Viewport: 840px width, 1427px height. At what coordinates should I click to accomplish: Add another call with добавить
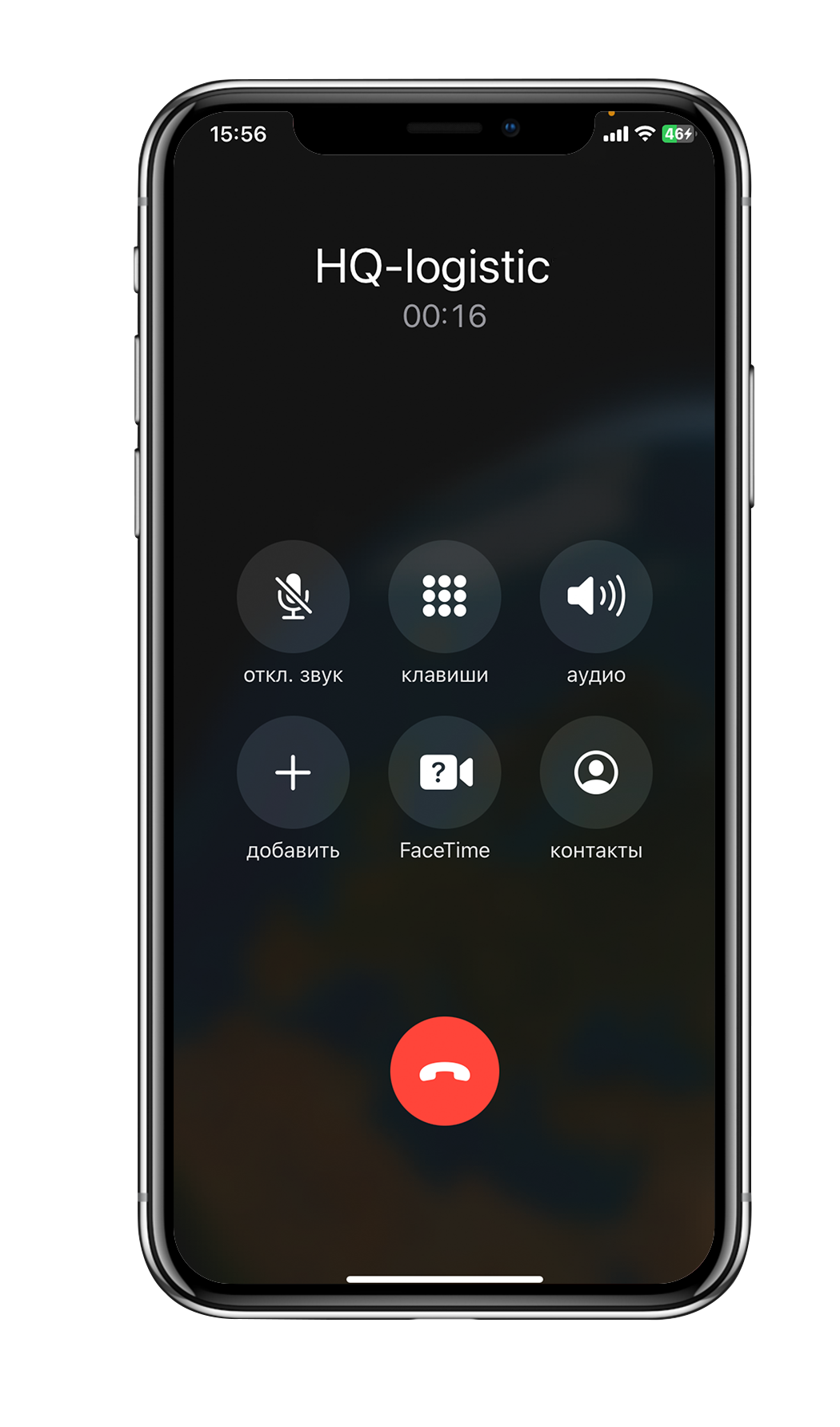click(293, 772)
